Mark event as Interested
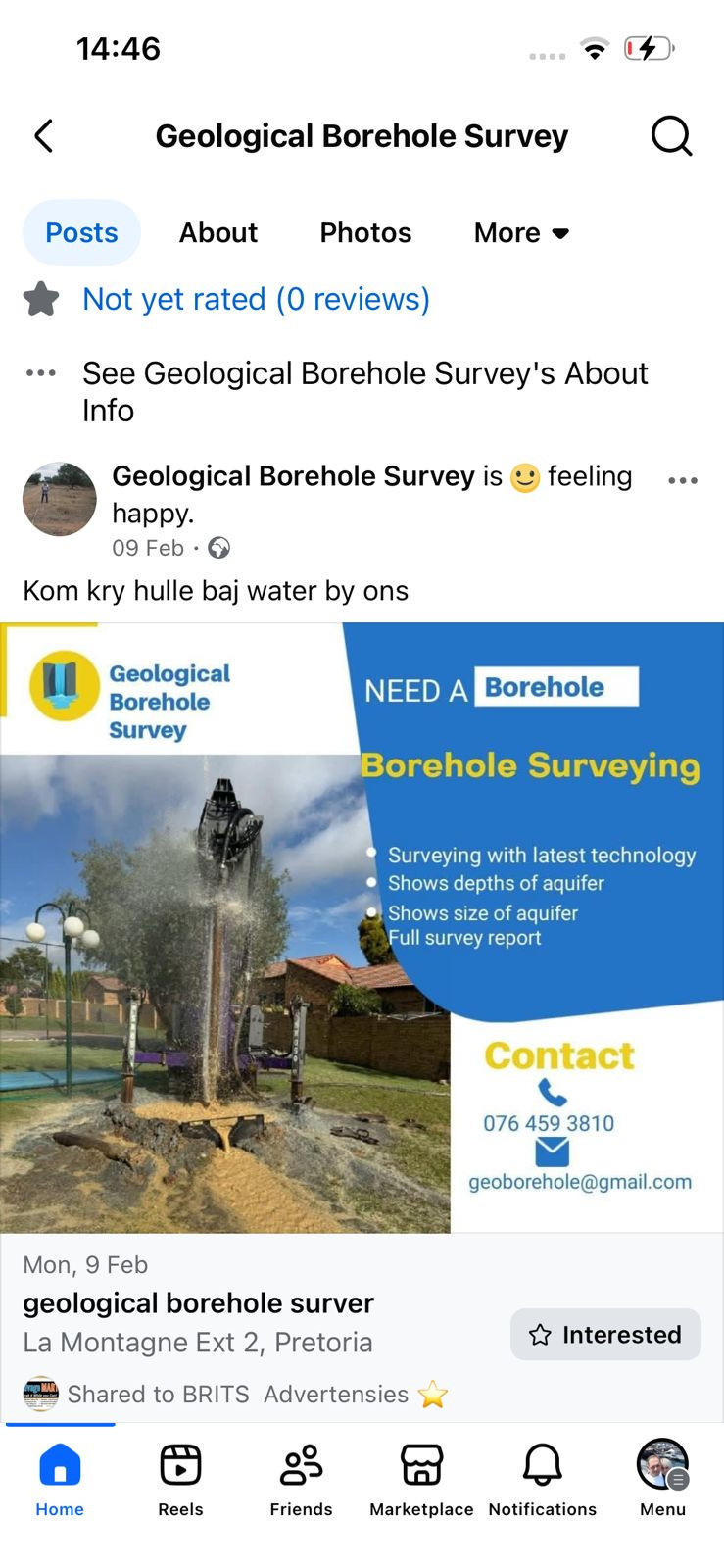The height and width of the screenshot is (1568, 724). 605,1334
